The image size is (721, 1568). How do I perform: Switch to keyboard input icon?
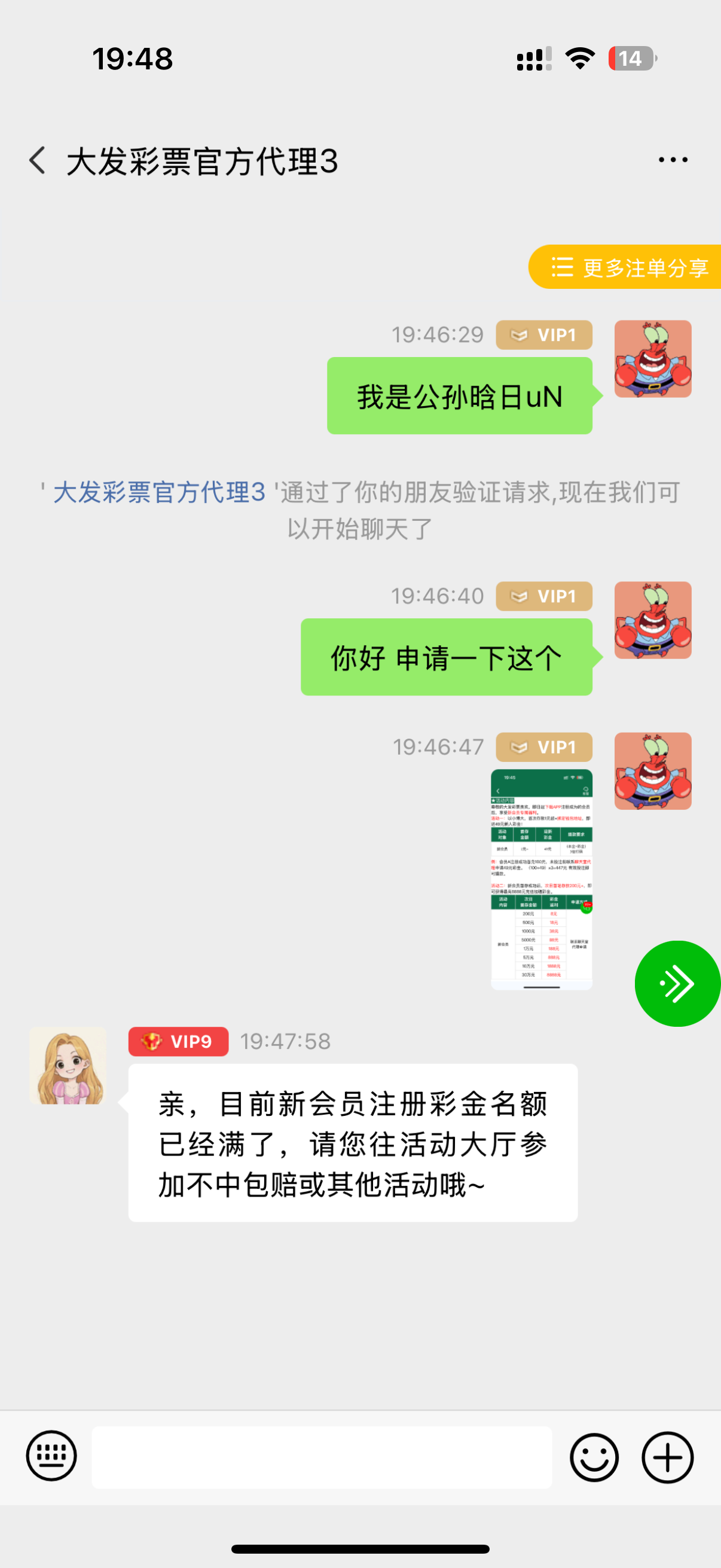(52, 1456)
